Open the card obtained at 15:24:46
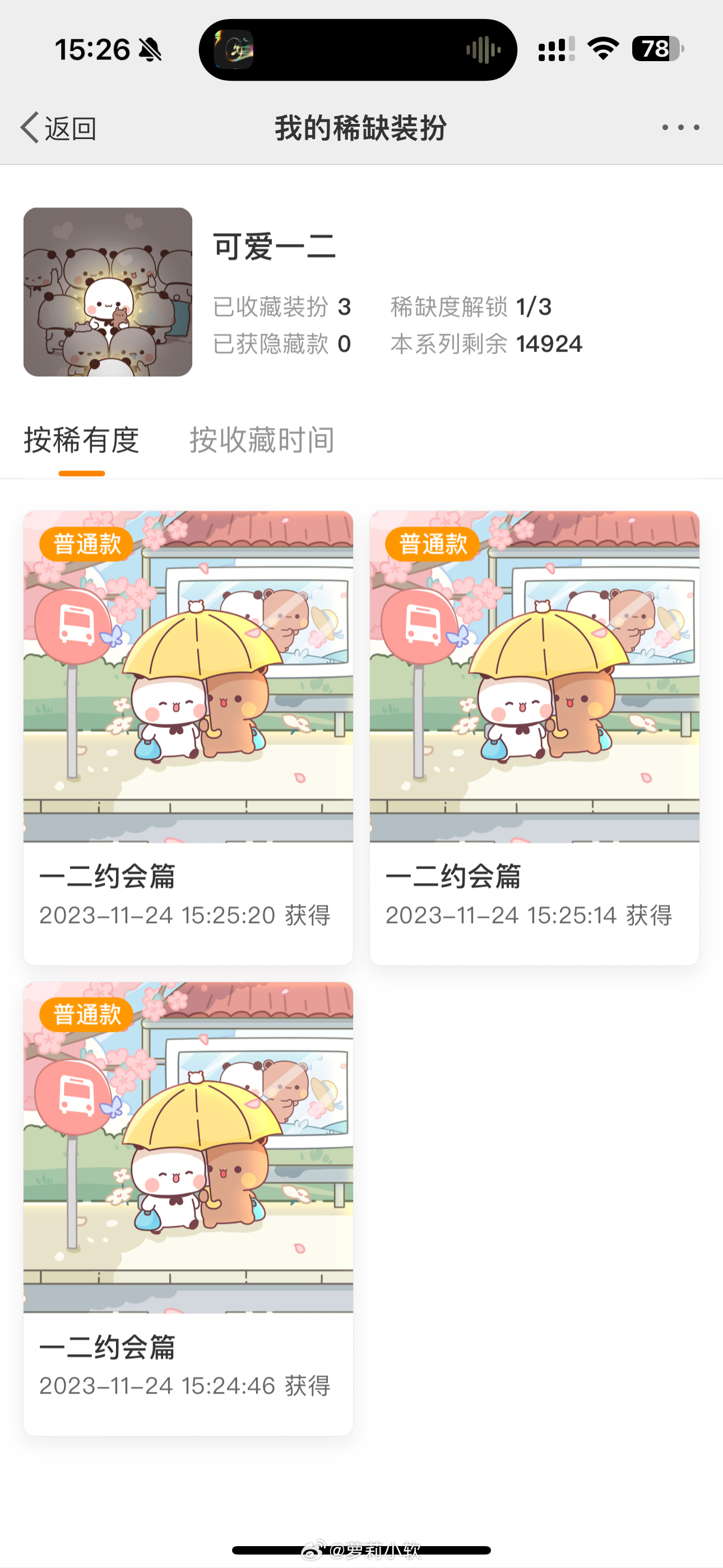The image size is (723, 1568). pyautogui.click(x=188, y=1207)
